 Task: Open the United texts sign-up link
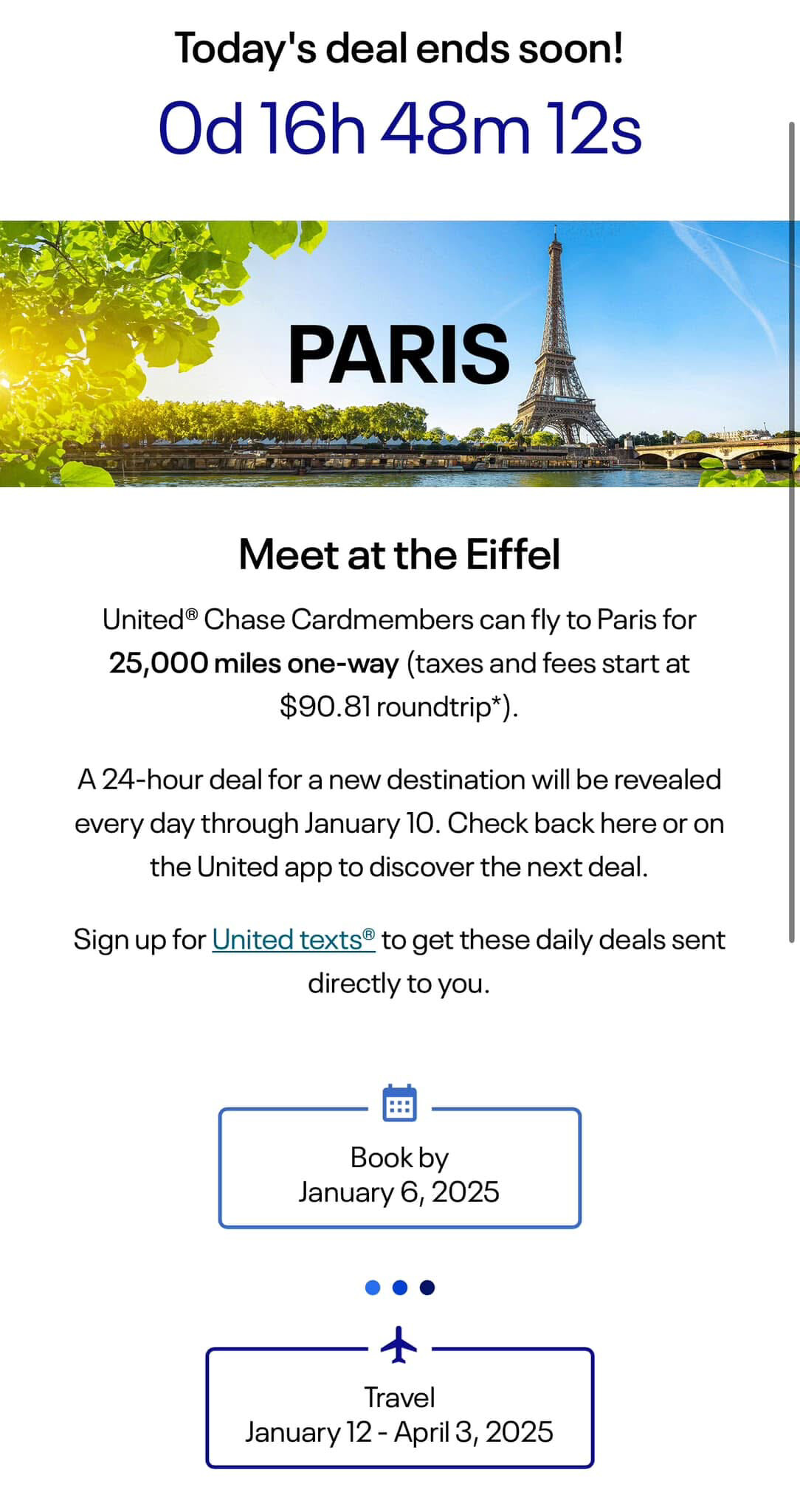point(293,940)
